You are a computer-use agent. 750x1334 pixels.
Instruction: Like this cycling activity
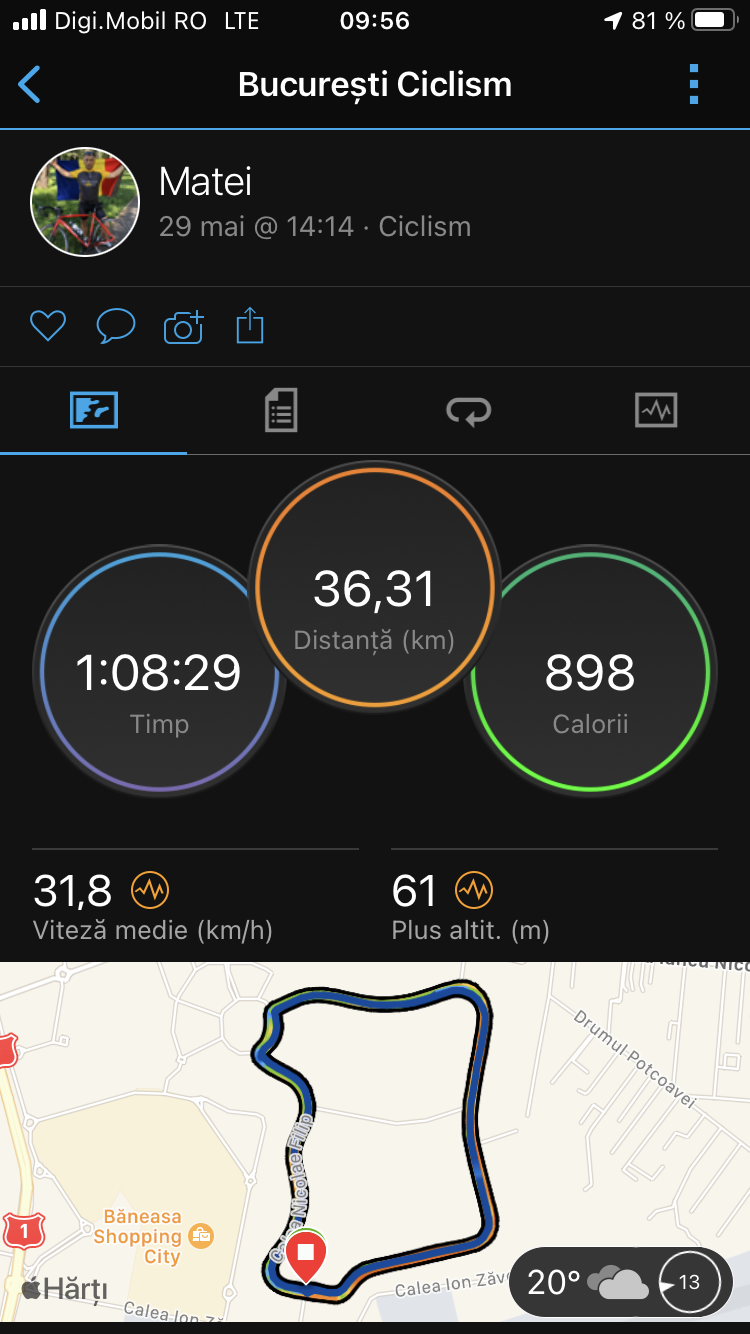pyautogui.click(x=48, y=326)
